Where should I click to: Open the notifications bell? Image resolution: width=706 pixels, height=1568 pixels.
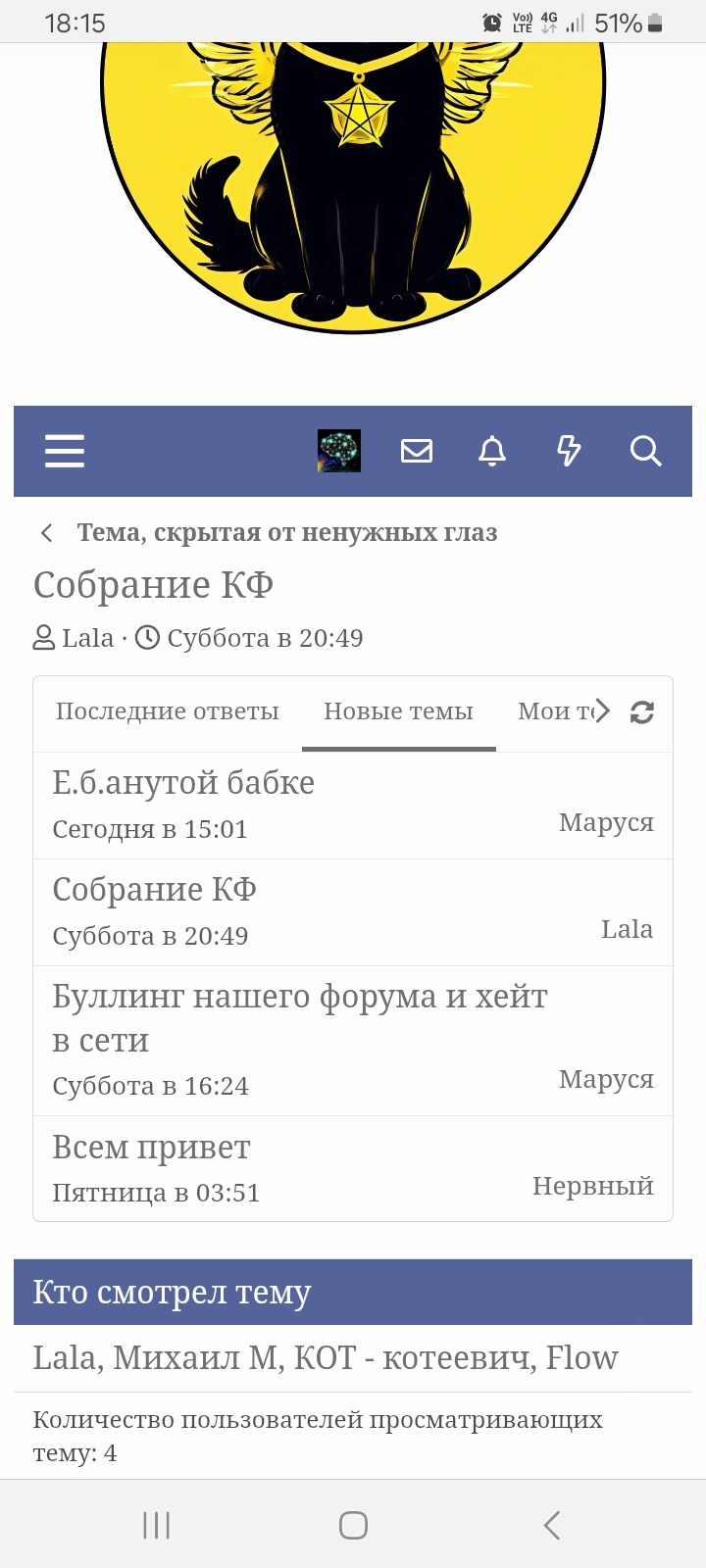492,451
